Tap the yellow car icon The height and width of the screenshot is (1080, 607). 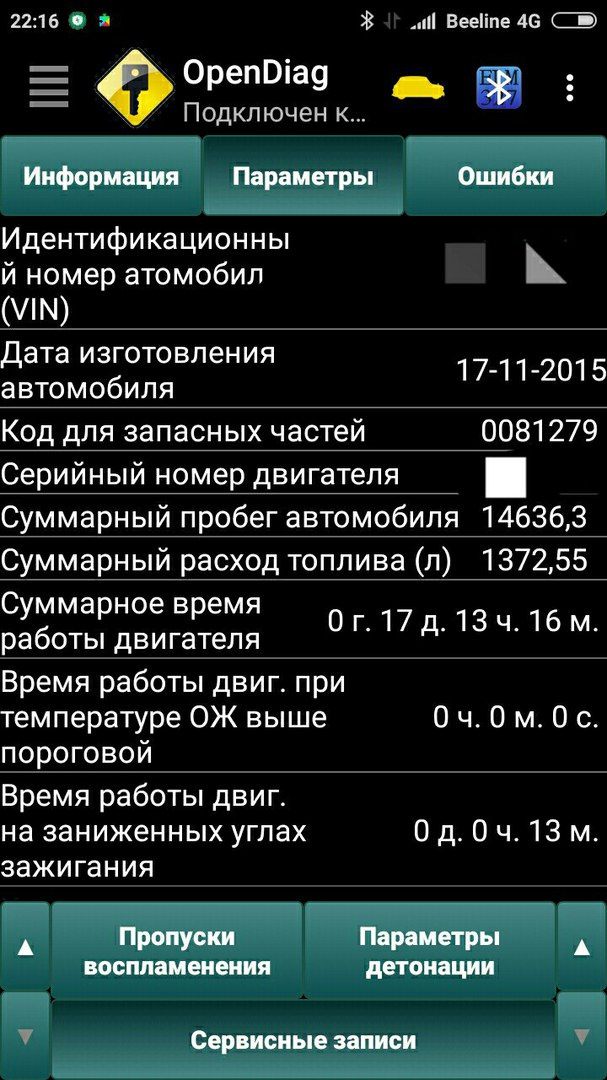[x=417, y=89]
